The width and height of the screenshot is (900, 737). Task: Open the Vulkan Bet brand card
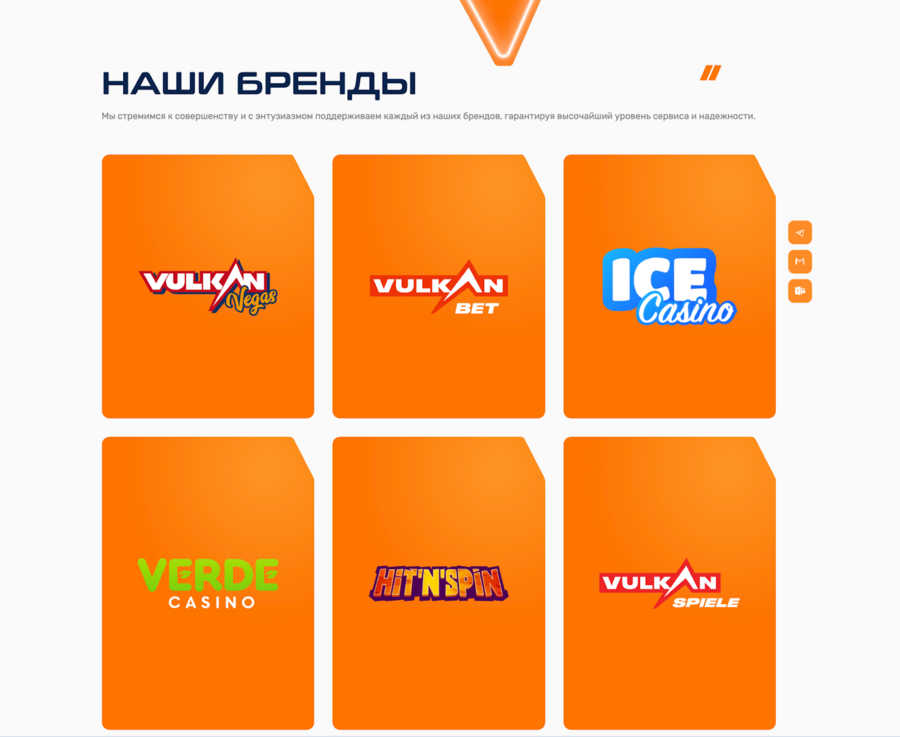pyautogui.click(x=438, y=286)
